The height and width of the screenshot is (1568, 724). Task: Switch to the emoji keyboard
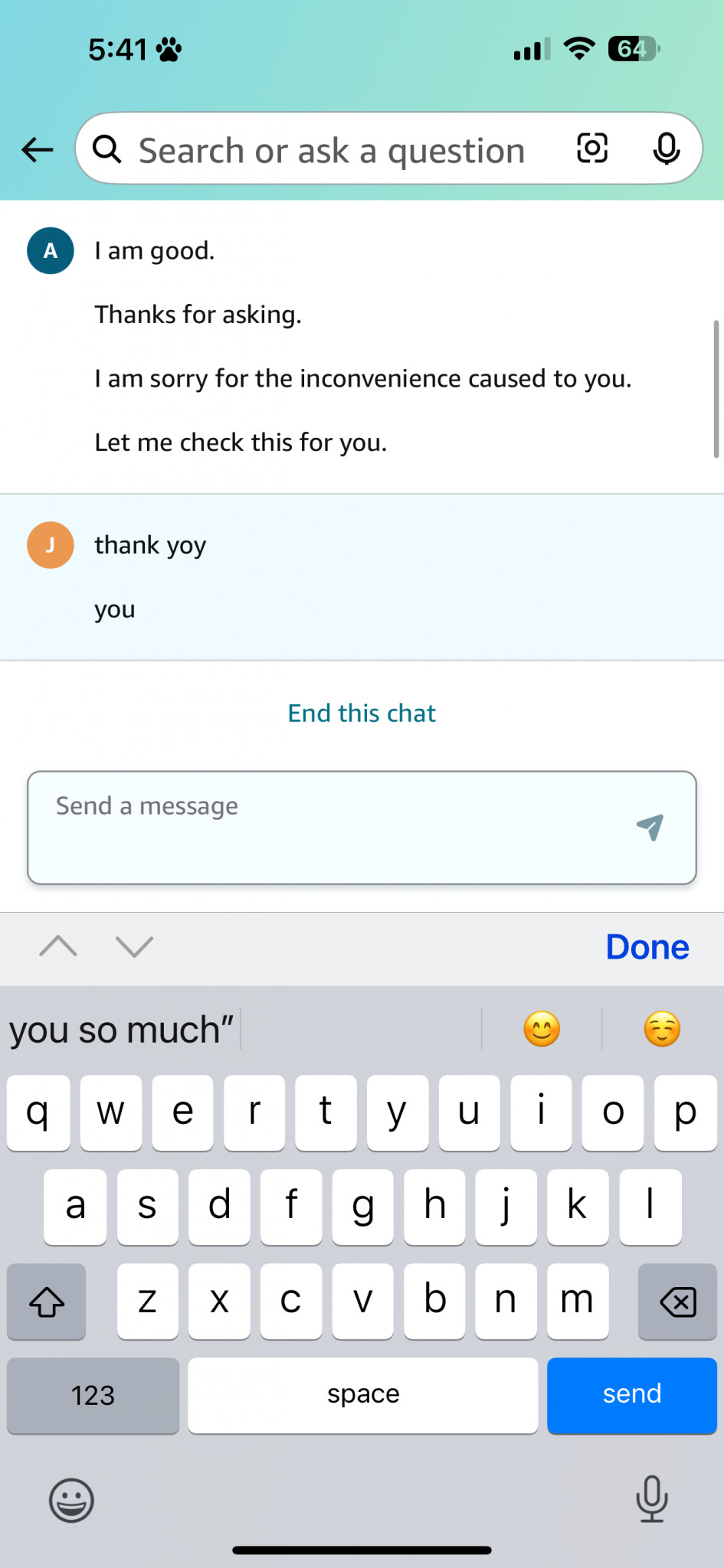[x=71, y=1500]
